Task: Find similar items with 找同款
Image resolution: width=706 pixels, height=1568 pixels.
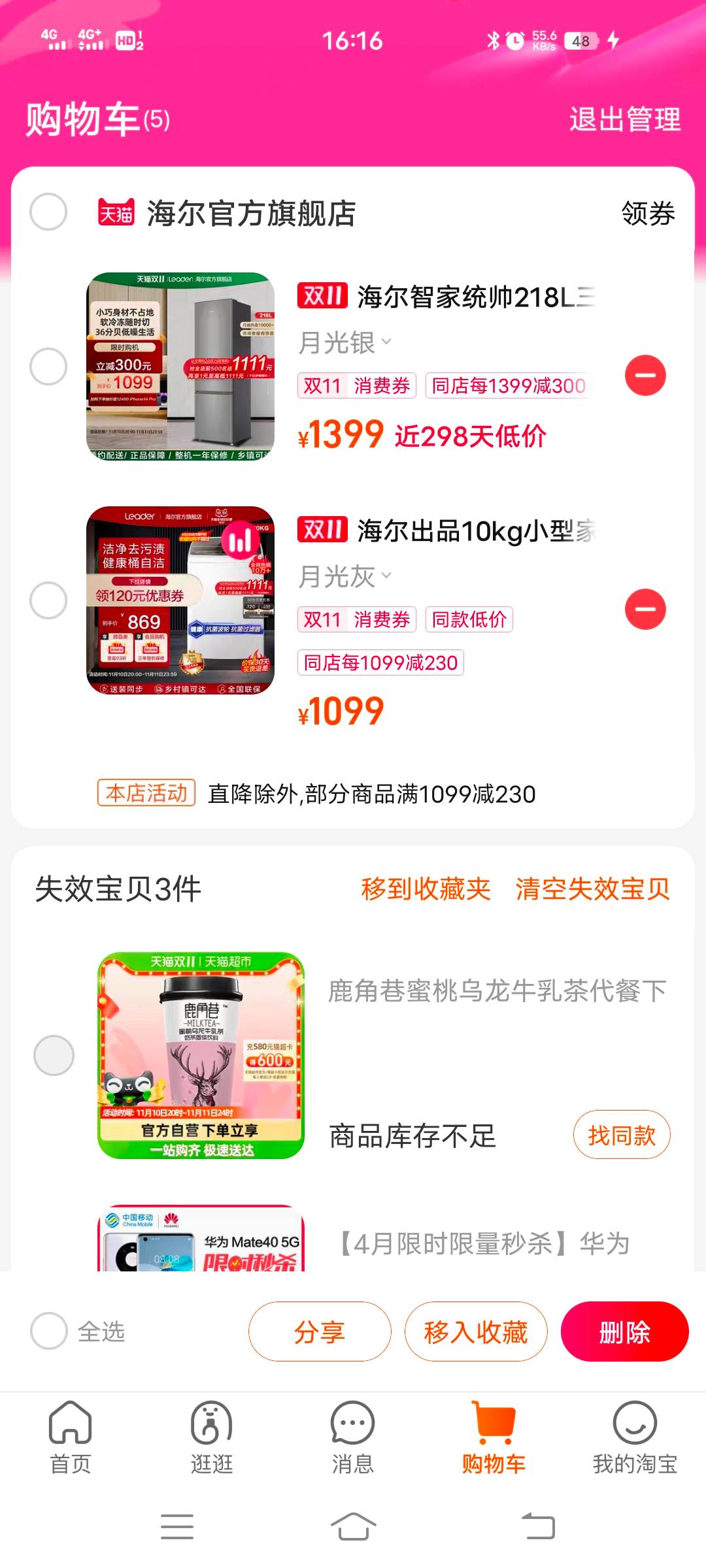Action: (x=621, y=1135)
